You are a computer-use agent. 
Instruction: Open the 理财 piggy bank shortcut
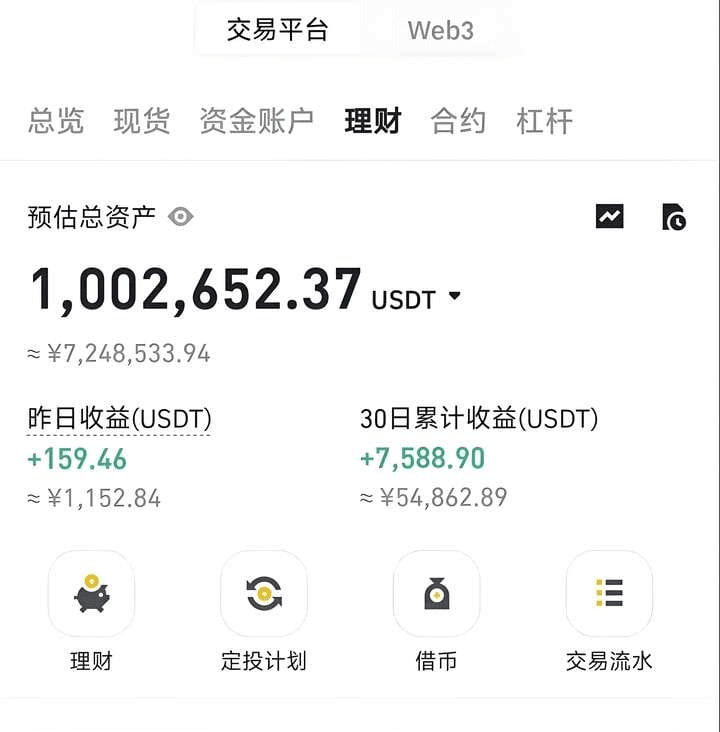click(x=91, y=595)
